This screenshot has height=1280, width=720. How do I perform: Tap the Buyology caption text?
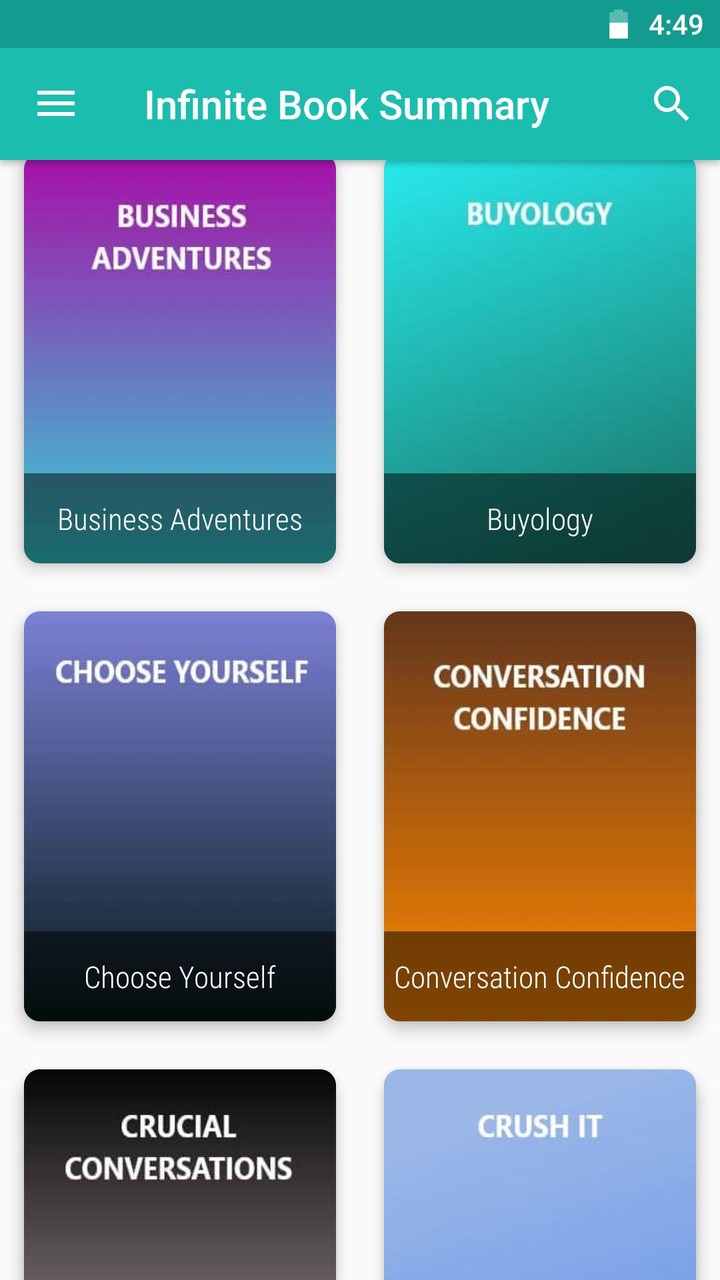tap(540, 519)
